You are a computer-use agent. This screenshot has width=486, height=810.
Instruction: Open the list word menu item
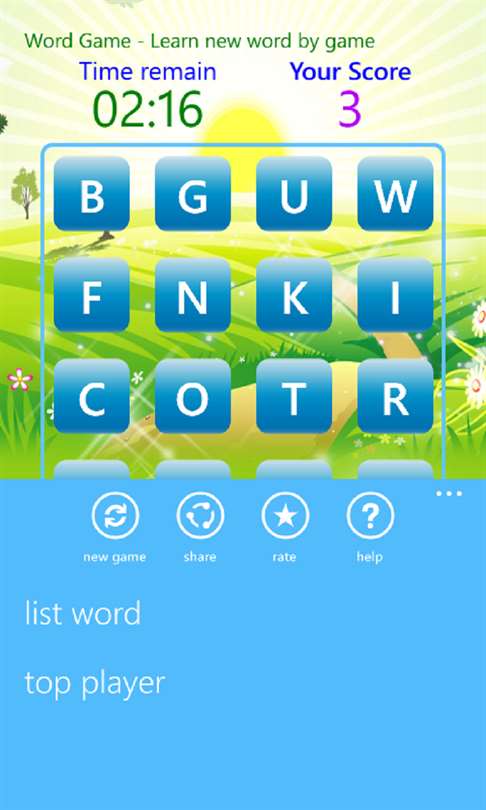83,613
